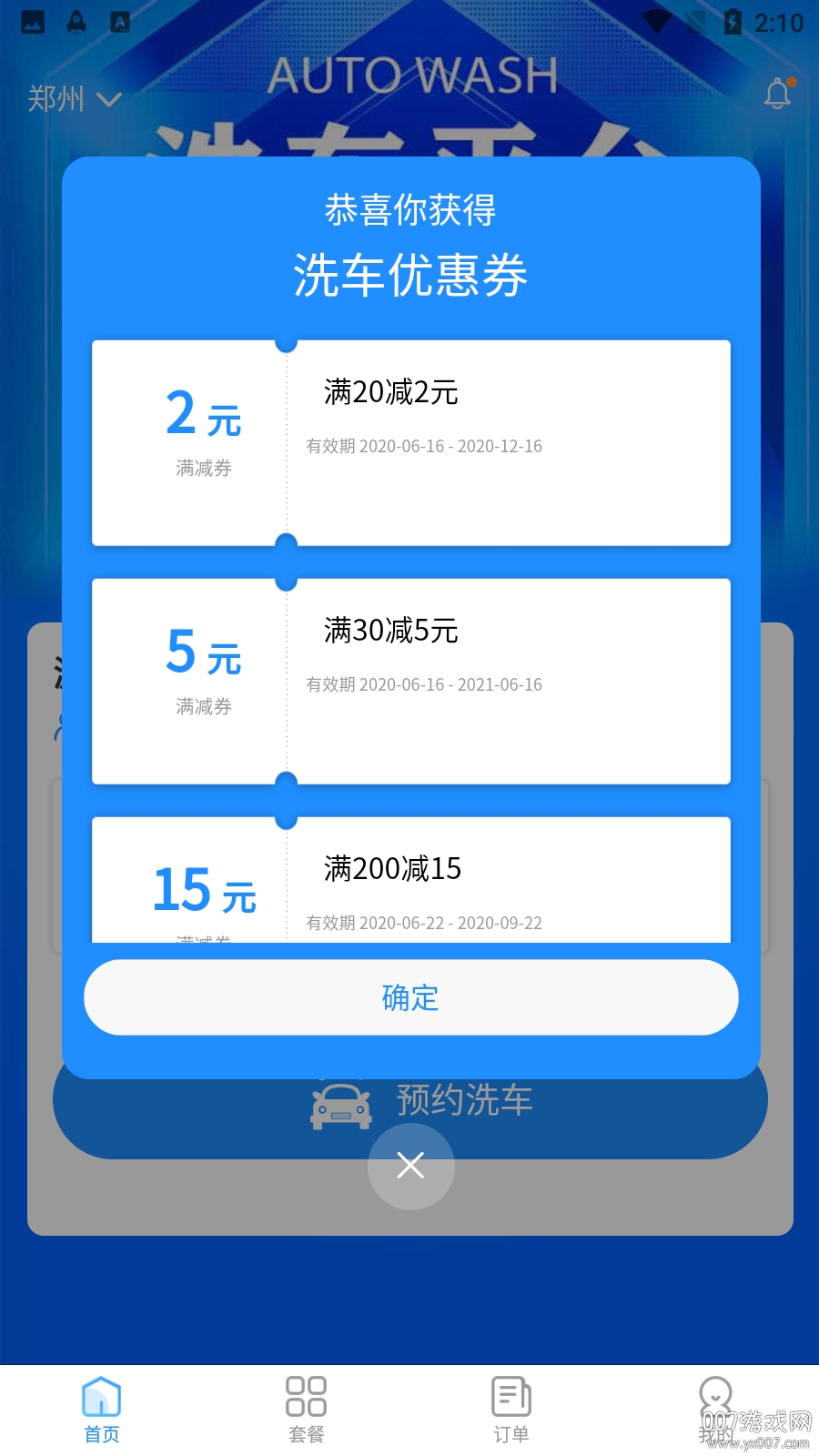Collapse the coupon popup via X button
Viewport: 819px width, 1456px height.
pyautogui.click(x=410, y=1166)
